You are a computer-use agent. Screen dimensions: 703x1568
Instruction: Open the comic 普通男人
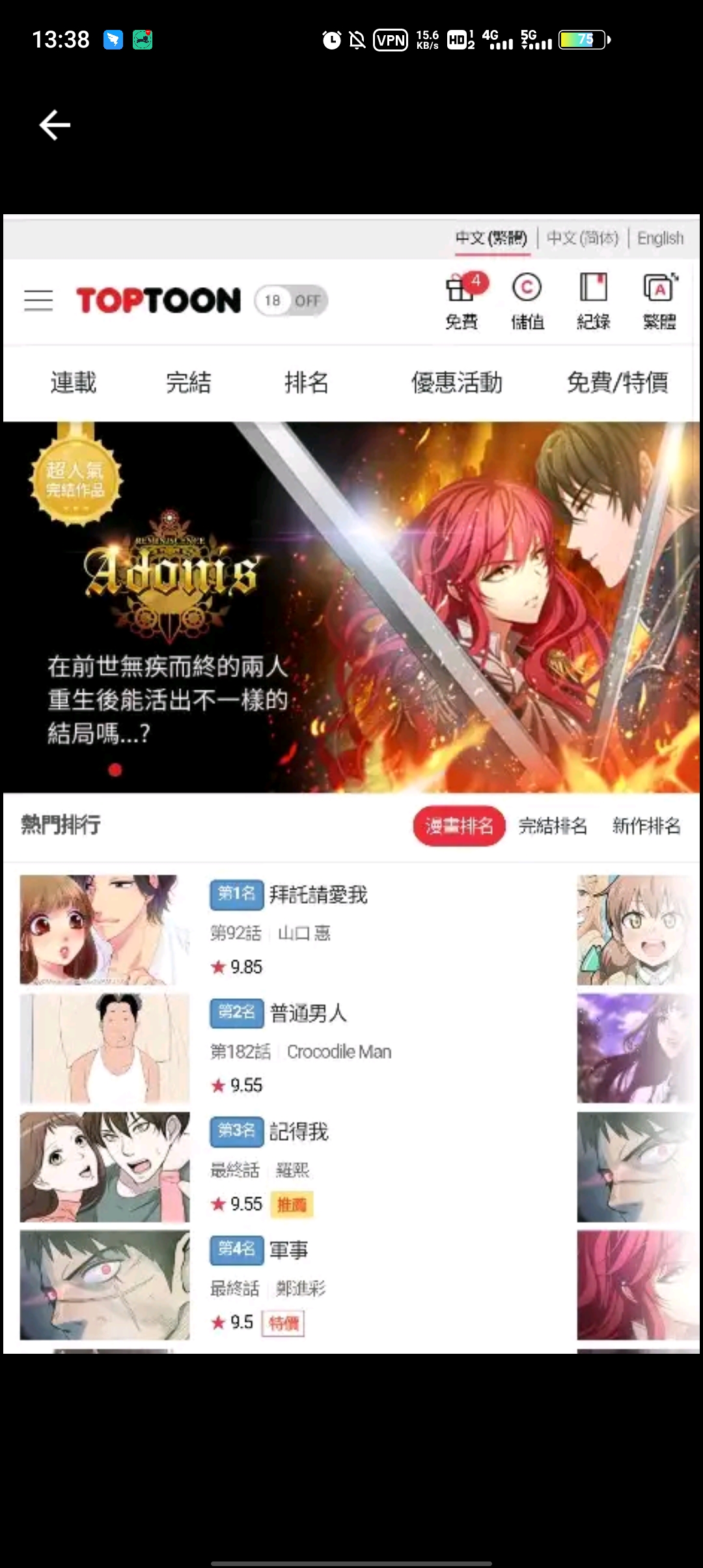pyautogui.click(x=308, y=1013)
